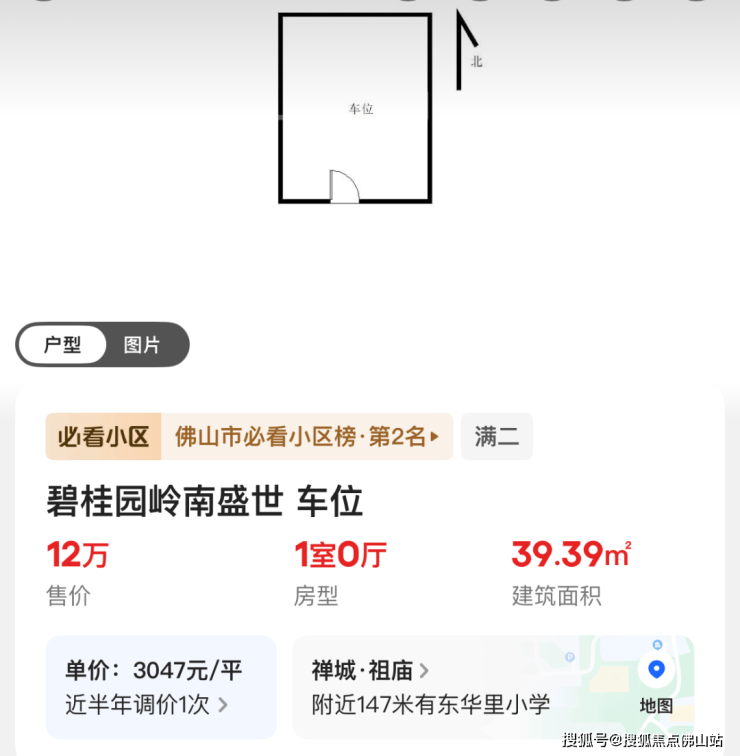
Task: Click the 必看小区 badge icon
Action: 104,436
